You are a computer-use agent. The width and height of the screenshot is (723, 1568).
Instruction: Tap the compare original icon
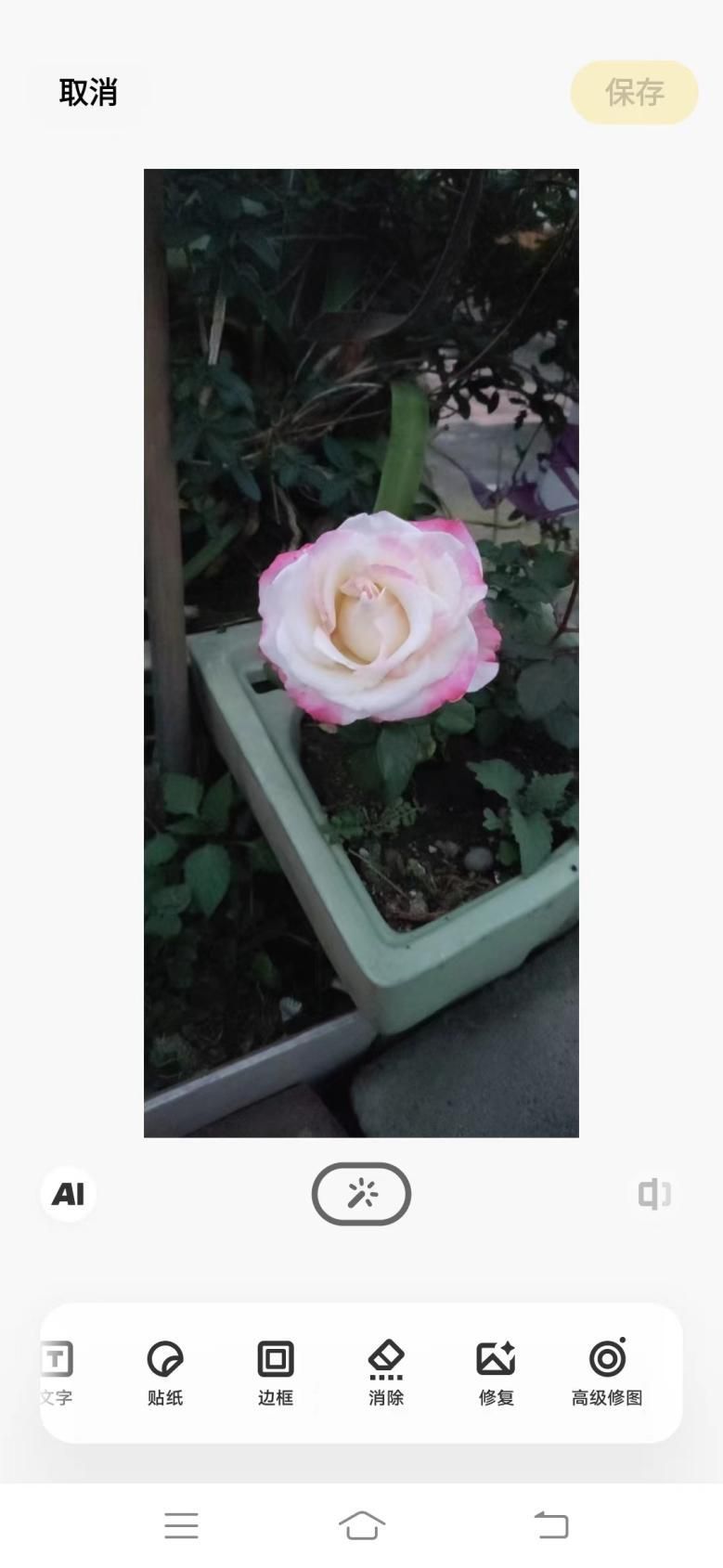pos(654,1194)
